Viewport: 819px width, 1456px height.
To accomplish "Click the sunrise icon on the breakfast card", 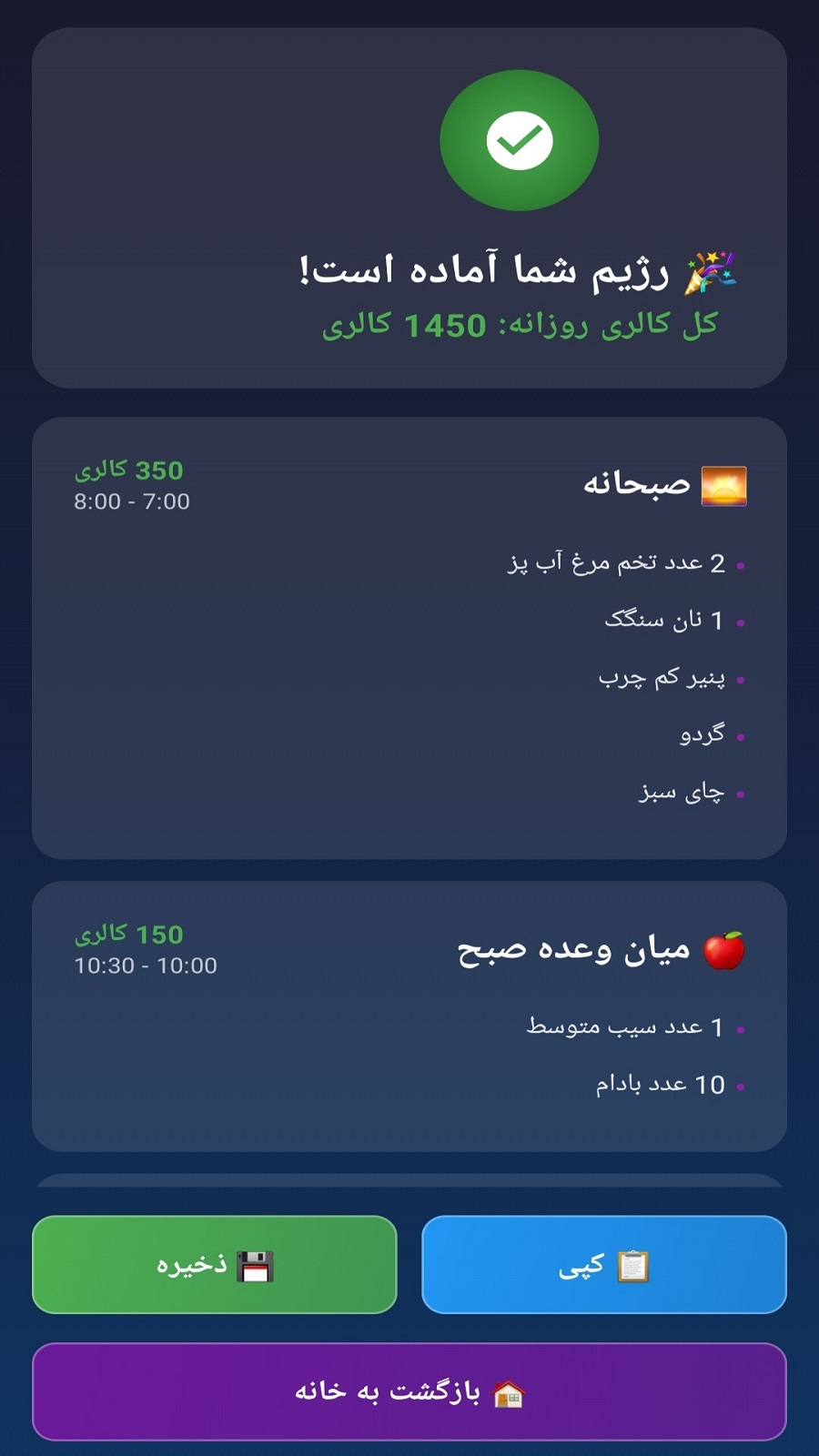I will 723,484.
